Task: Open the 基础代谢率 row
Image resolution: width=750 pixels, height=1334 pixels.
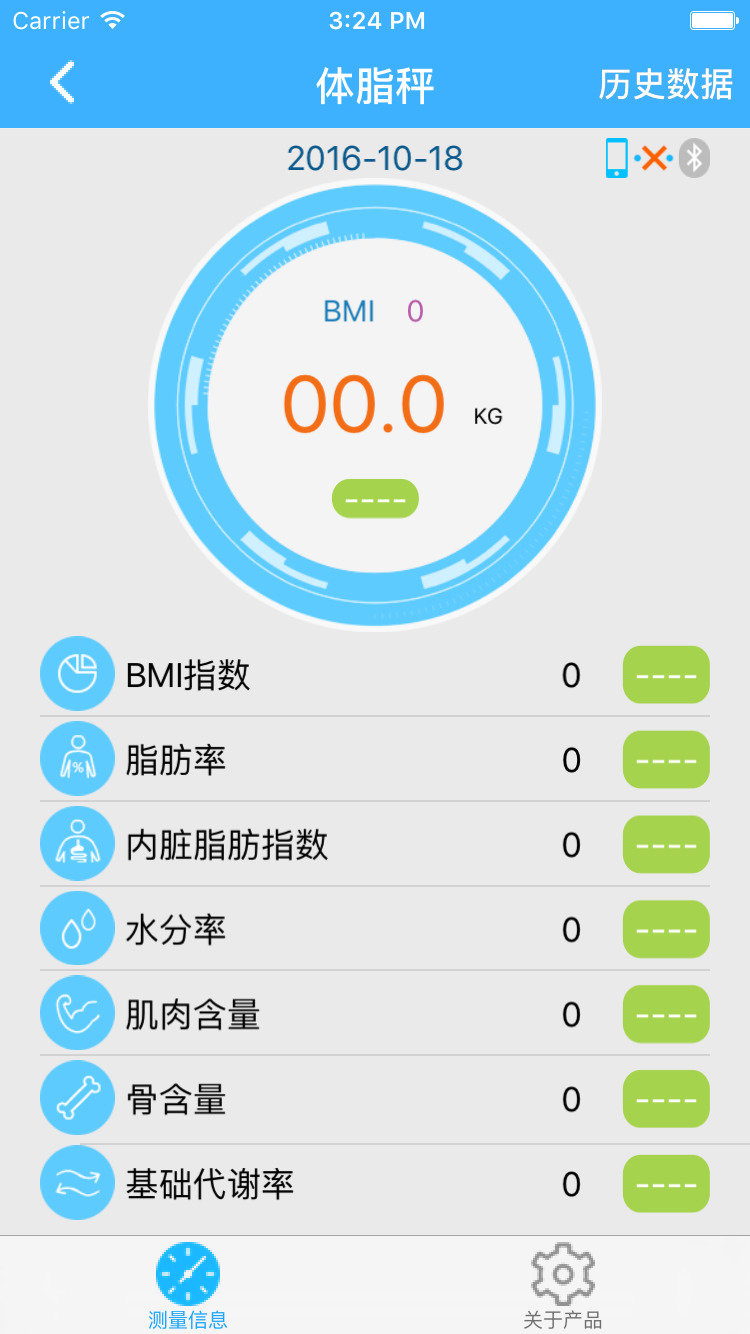Action: [375, 1185]
